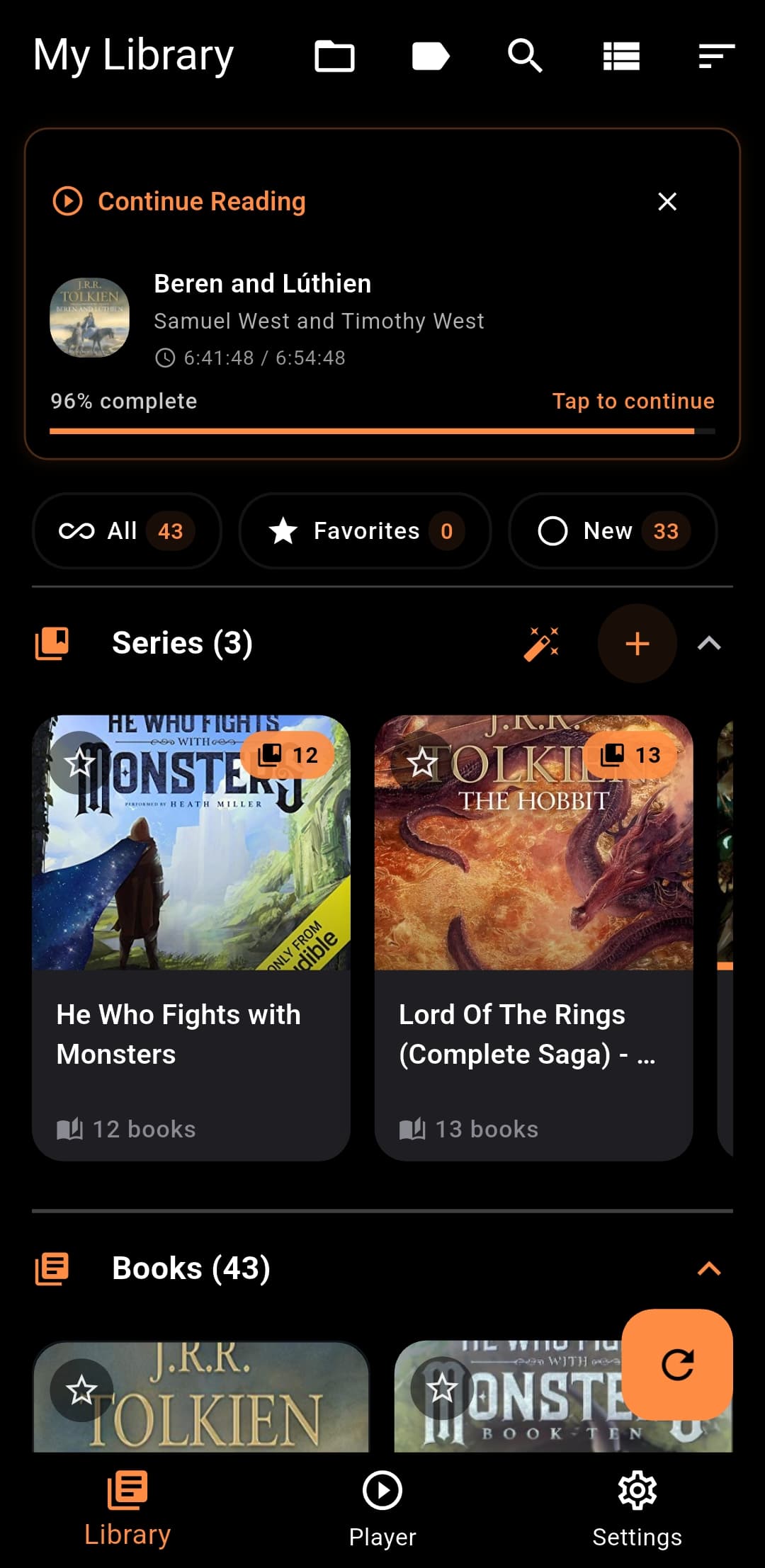Click the Beren and Lúthien progress bar
Screen dimensions: 765x1568
382,431
